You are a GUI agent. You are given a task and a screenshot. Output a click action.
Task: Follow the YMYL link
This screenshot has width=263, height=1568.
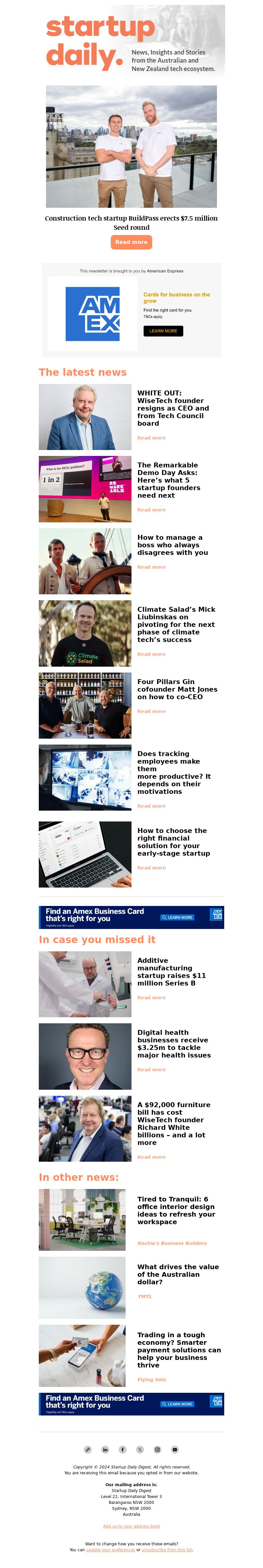144,1296
